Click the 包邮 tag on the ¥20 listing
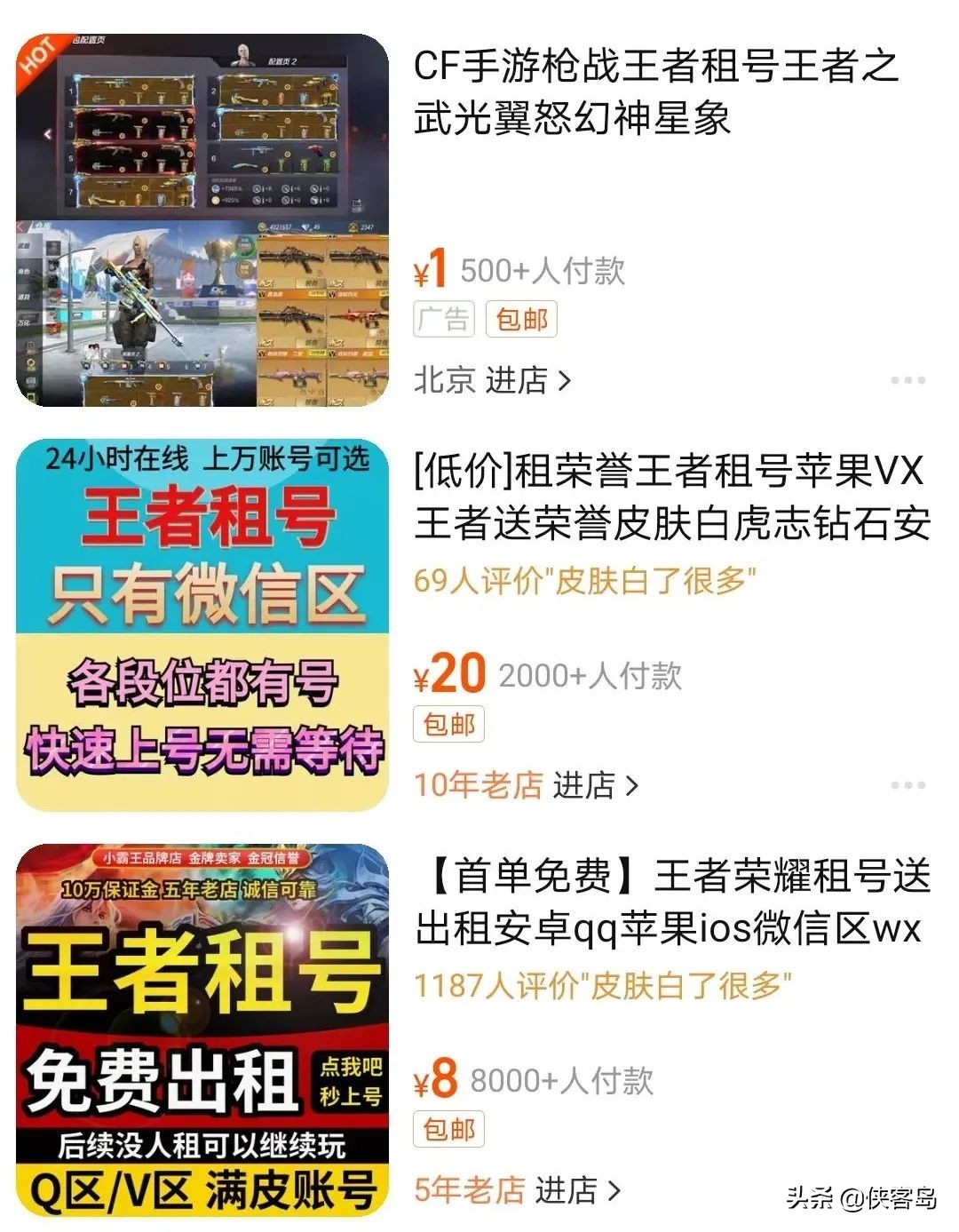The image size is (959, 1232). pyautogui.click(x=447, y=724)
